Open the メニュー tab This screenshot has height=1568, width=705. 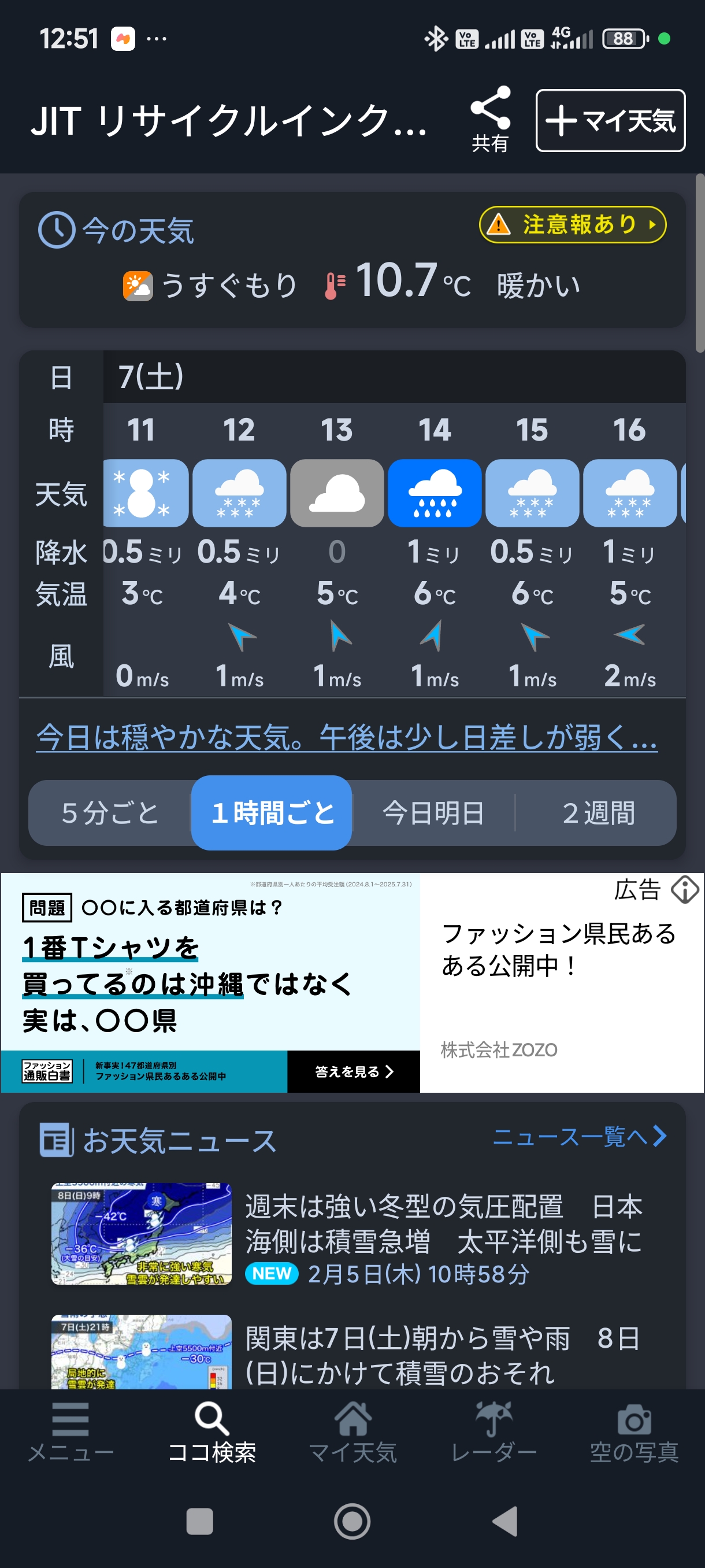[70, 1433]
